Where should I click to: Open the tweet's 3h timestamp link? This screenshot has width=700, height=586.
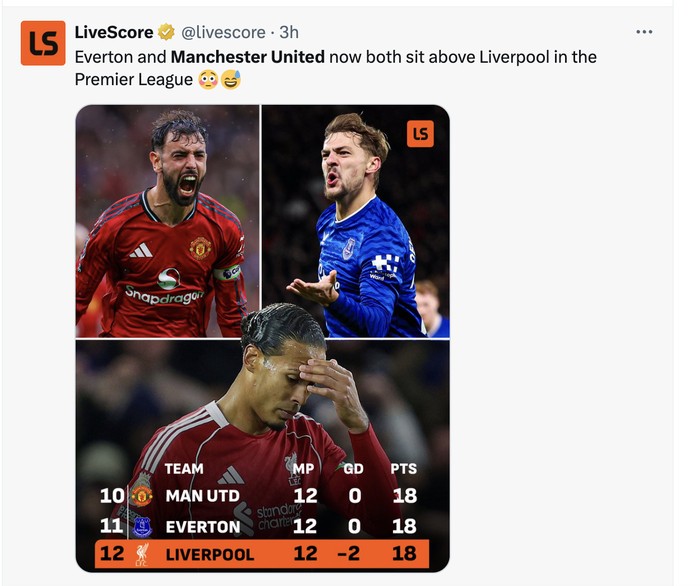click(288, 33)
